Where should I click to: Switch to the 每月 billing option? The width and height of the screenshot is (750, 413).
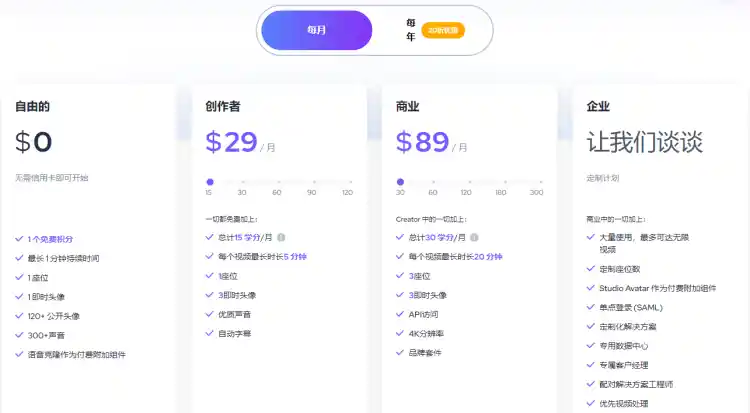tap(316, 30)
